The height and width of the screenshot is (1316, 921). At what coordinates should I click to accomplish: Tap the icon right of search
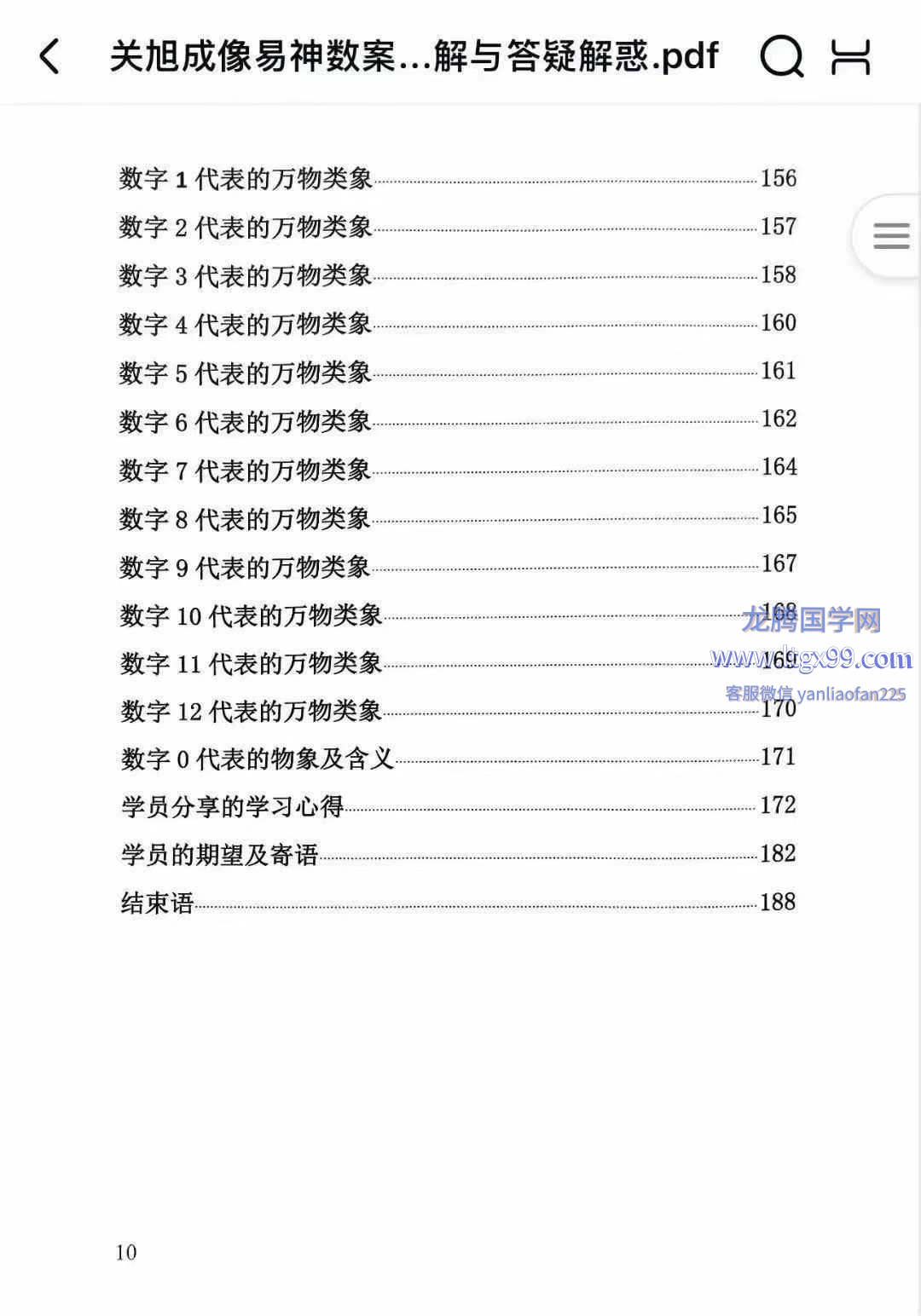[851, 56]
